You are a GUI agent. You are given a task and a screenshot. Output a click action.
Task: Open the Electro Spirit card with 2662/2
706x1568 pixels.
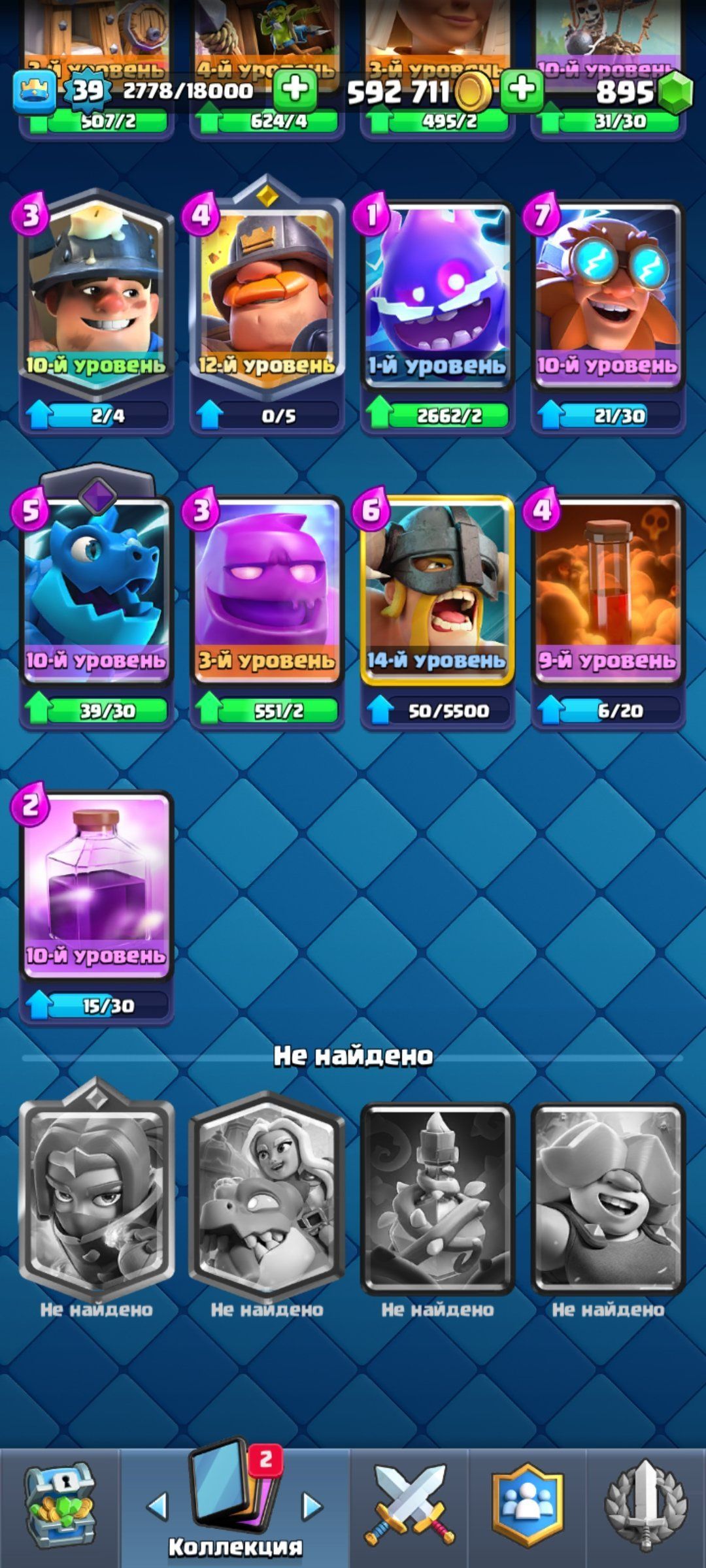437,294
